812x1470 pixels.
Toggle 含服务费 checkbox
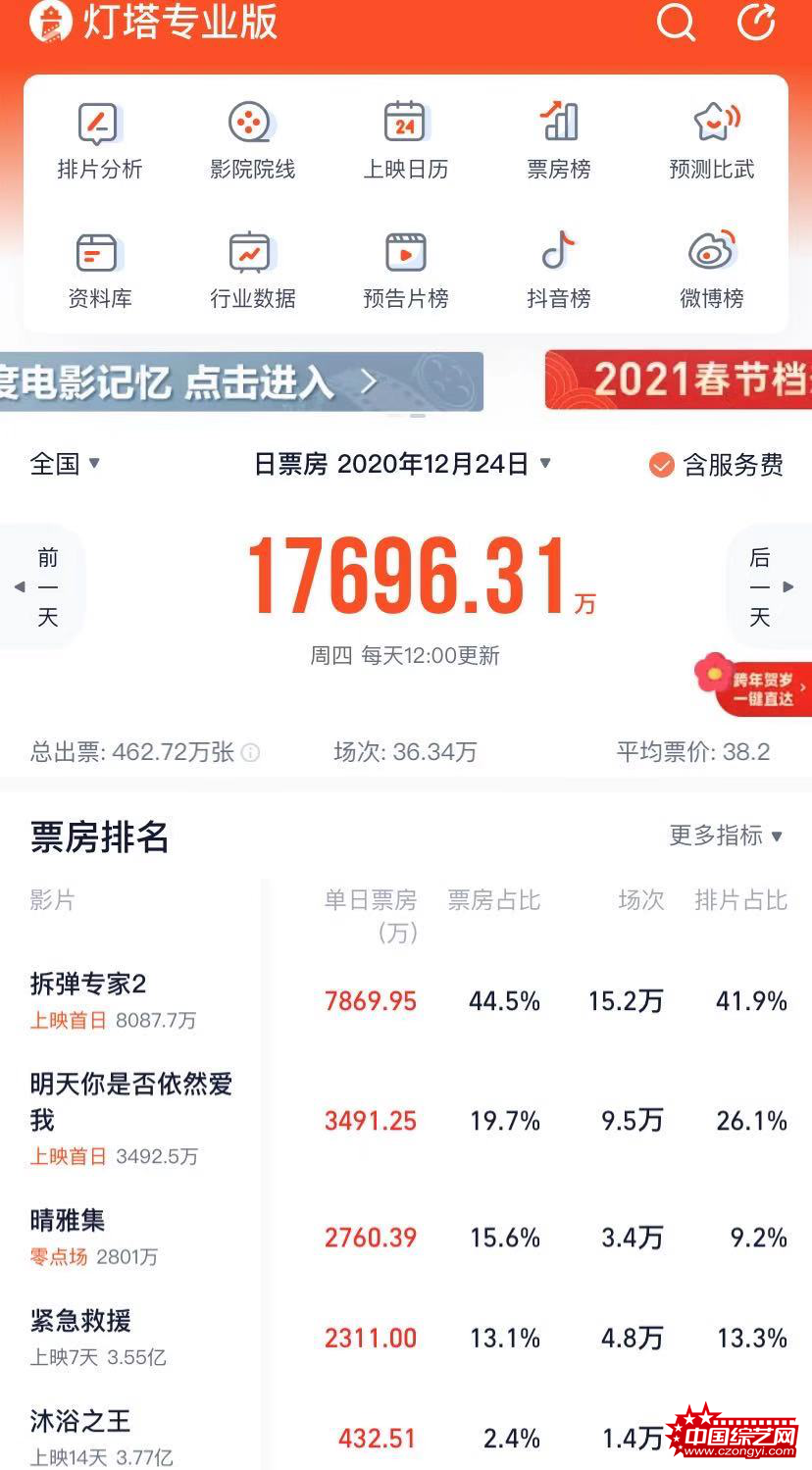click(x=716, y=464)
